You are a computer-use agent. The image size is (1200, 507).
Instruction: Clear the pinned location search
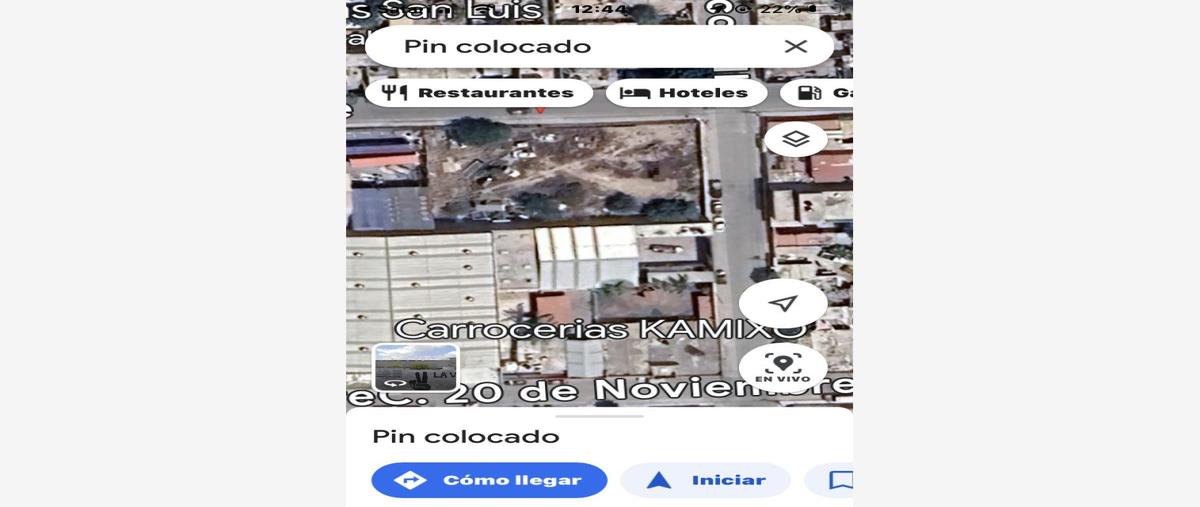click(795, 46)
